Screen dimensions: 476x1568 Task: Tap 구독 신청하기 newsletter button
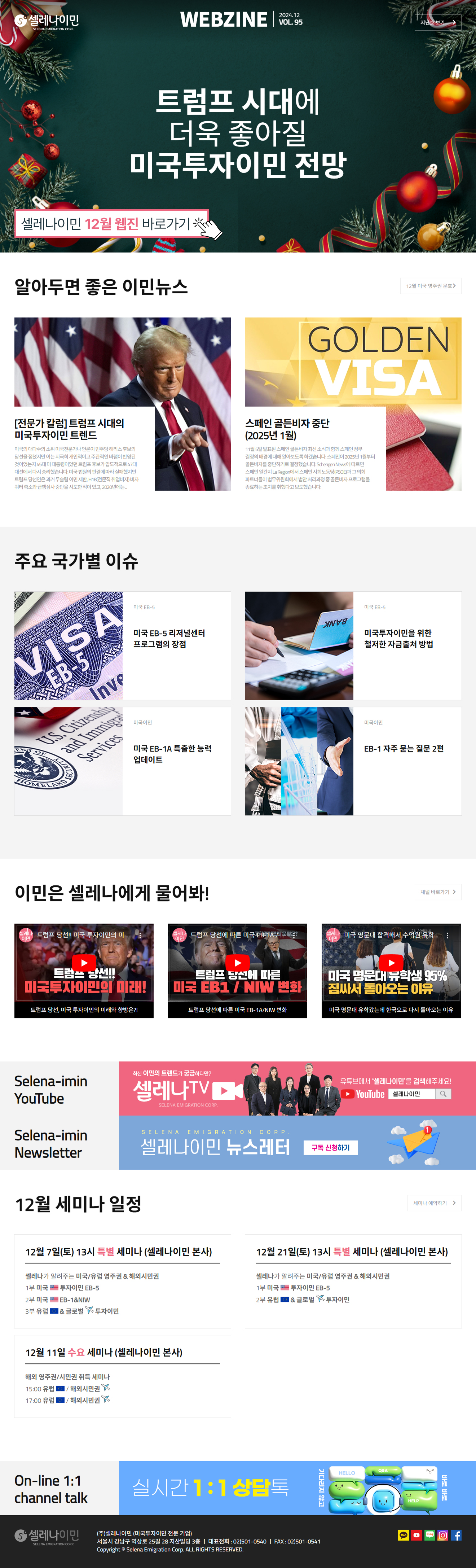click(331, 1147)
